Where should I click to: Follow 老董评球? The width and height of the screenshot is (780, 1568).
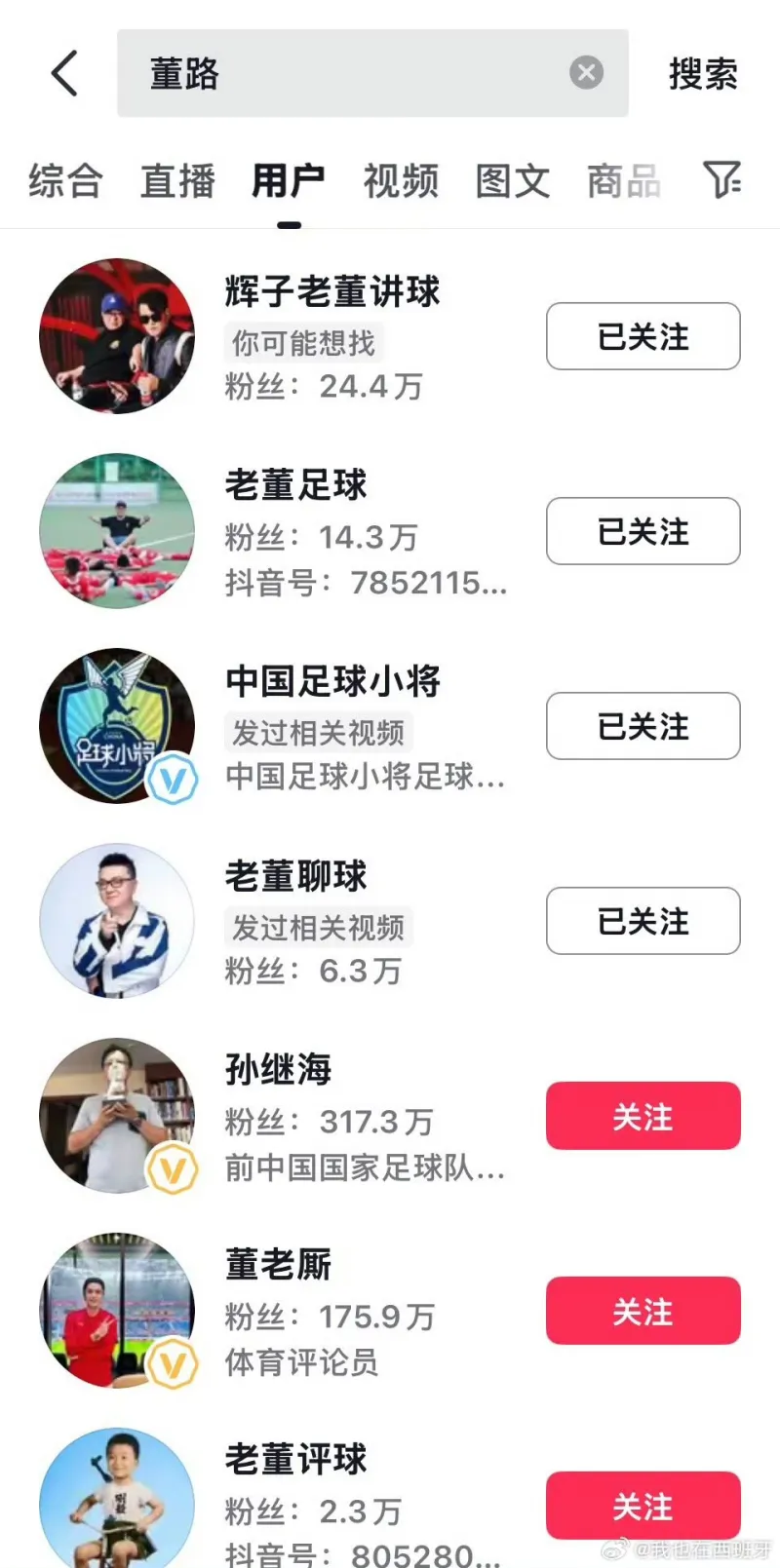point(643,1506)
